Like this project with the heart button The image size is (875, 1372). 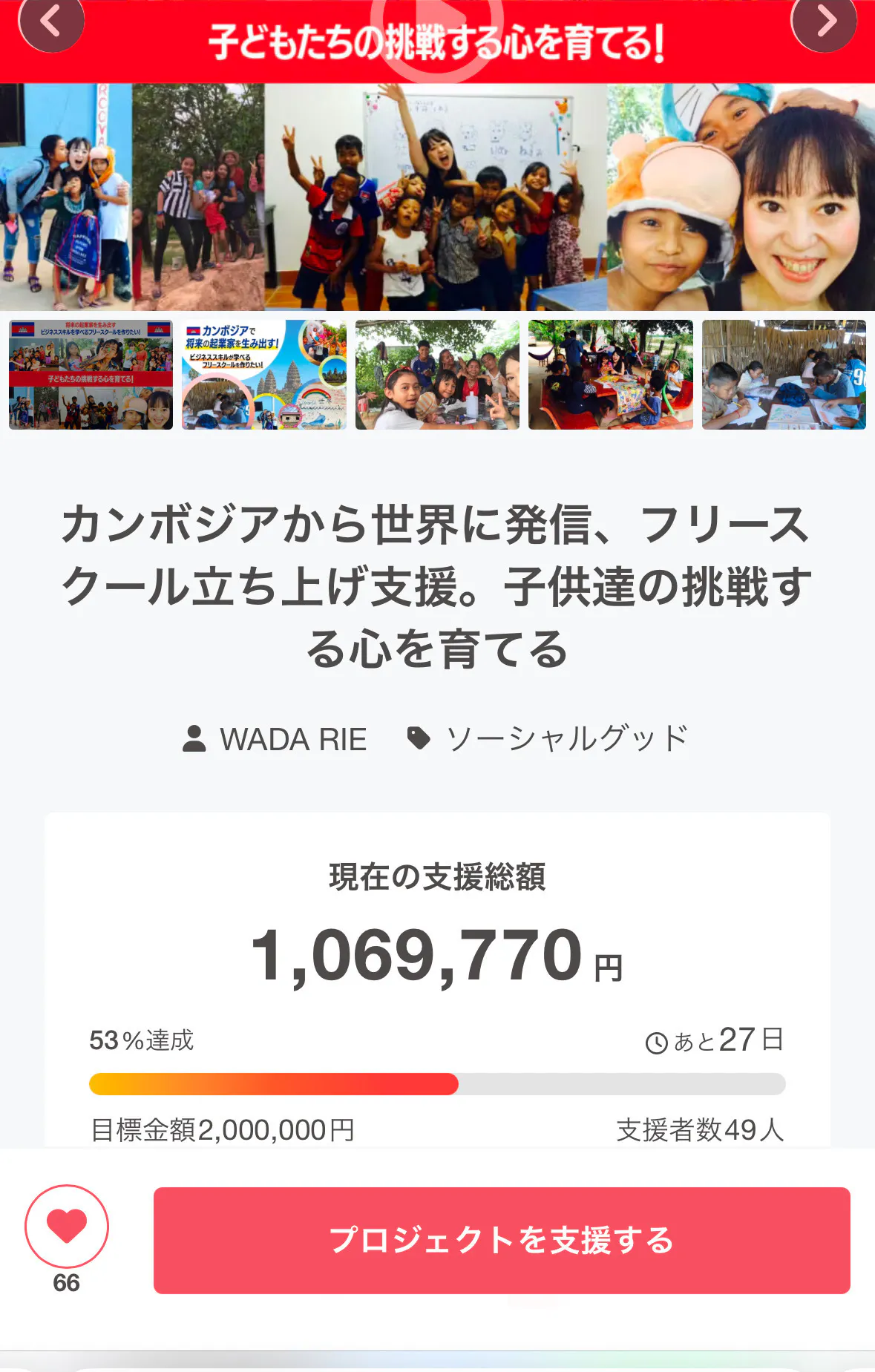coord(67,1226)
